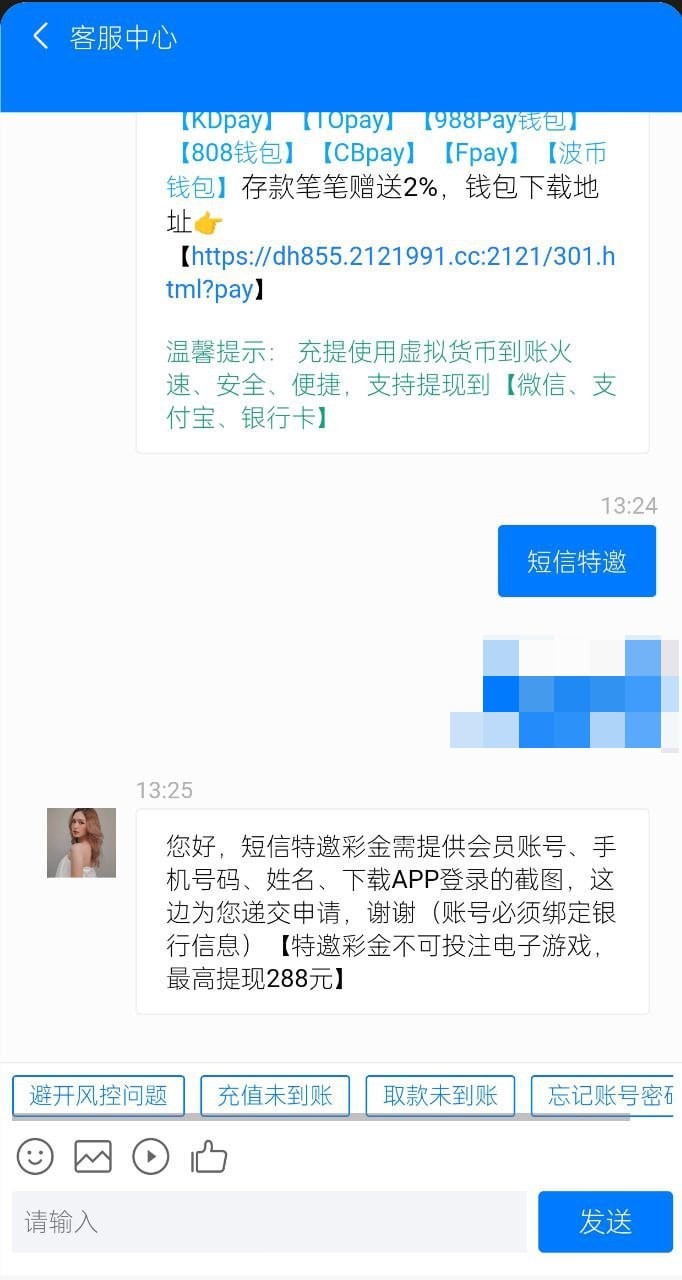
Task: Open the emoji picker
Action: pyautogui.click(x=35, y=1157)
